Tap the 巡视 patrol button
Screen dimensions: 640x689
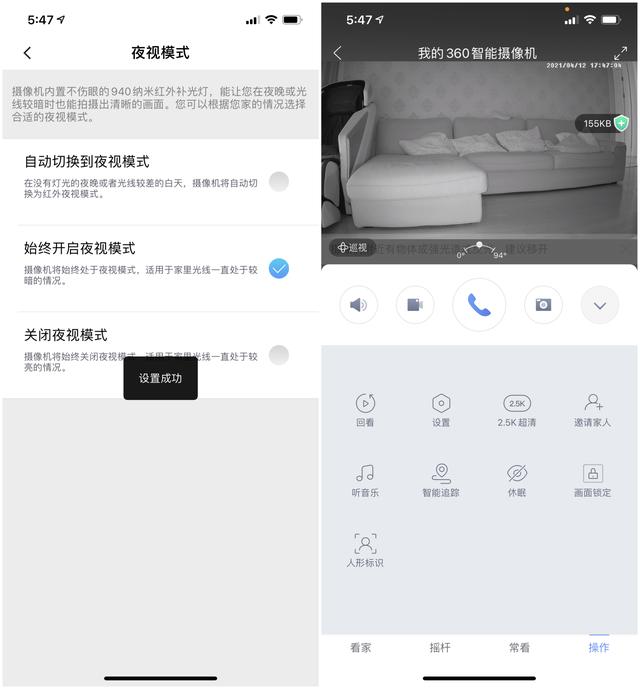pos(353,247)
